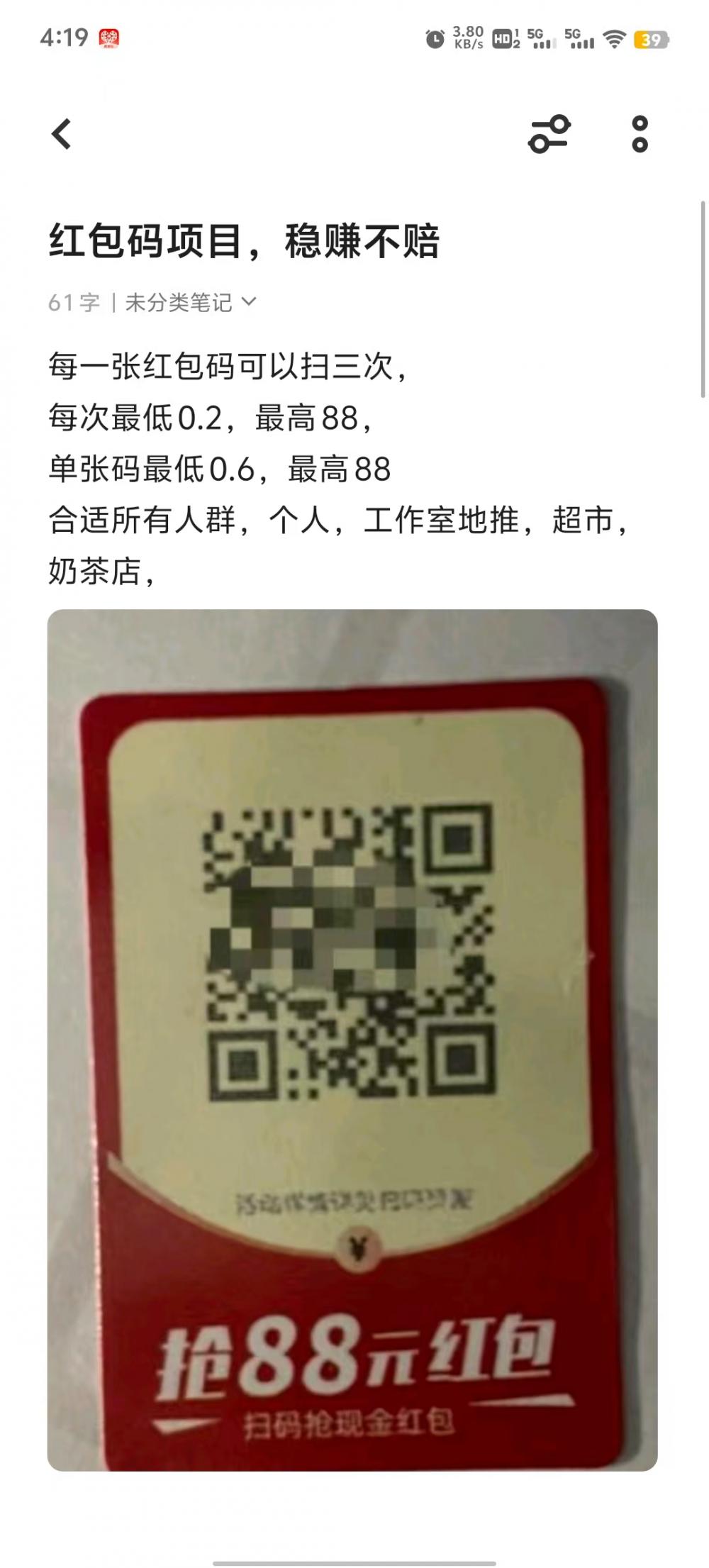Open the red packet card image
The image size is (709, 1568).
352,1039
